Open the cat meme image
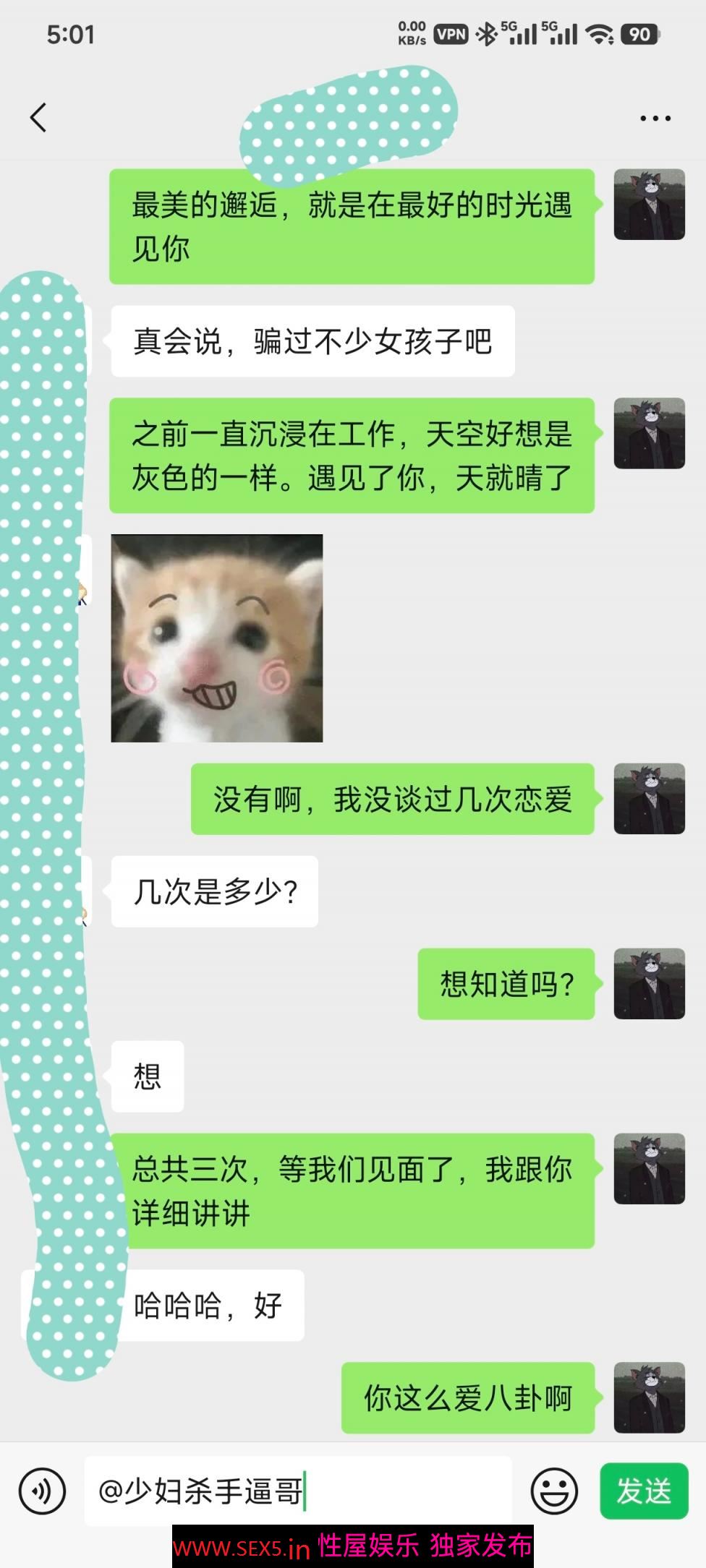706x1568 pixels. tap(216, 638)
